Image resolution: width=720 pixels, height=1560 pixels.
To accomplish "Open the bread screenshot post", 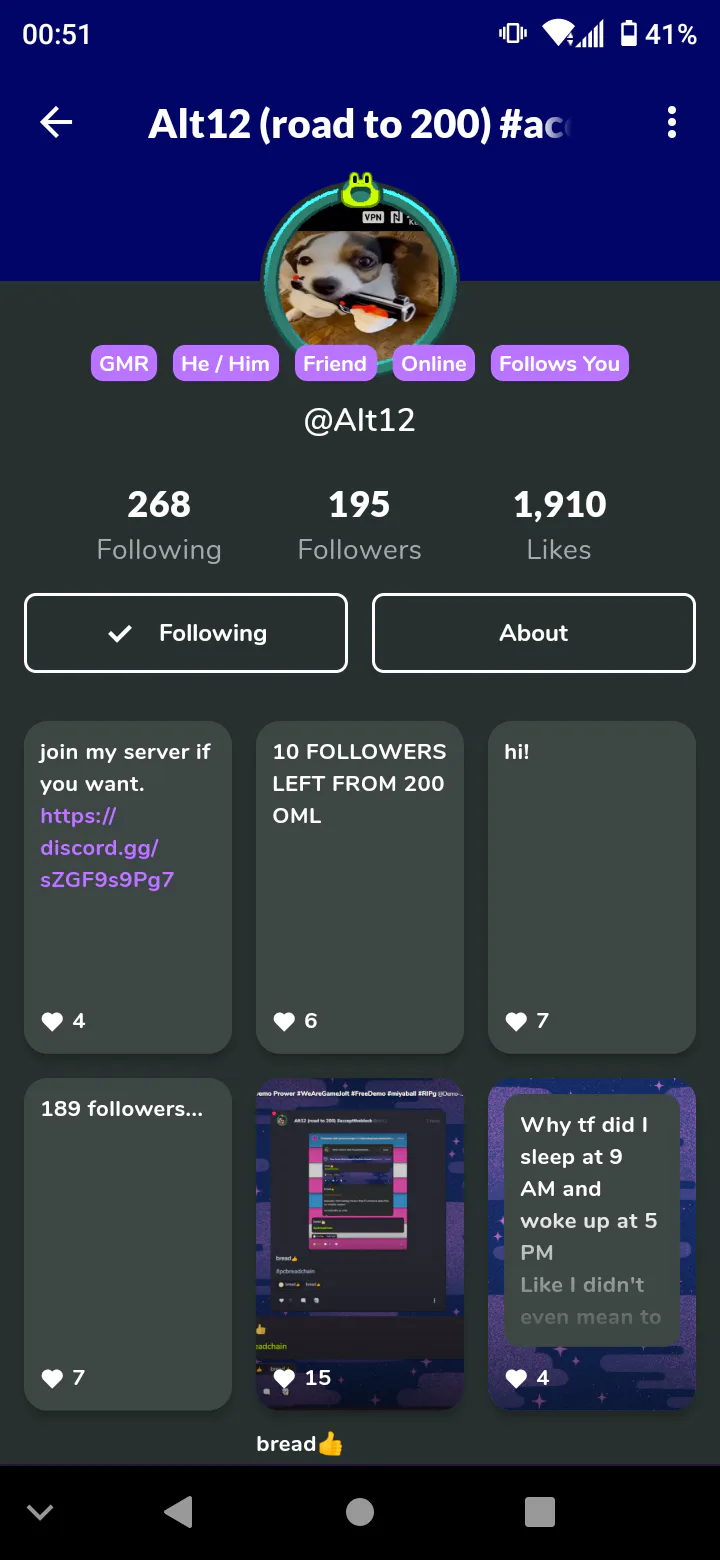I will point(360,1244).
